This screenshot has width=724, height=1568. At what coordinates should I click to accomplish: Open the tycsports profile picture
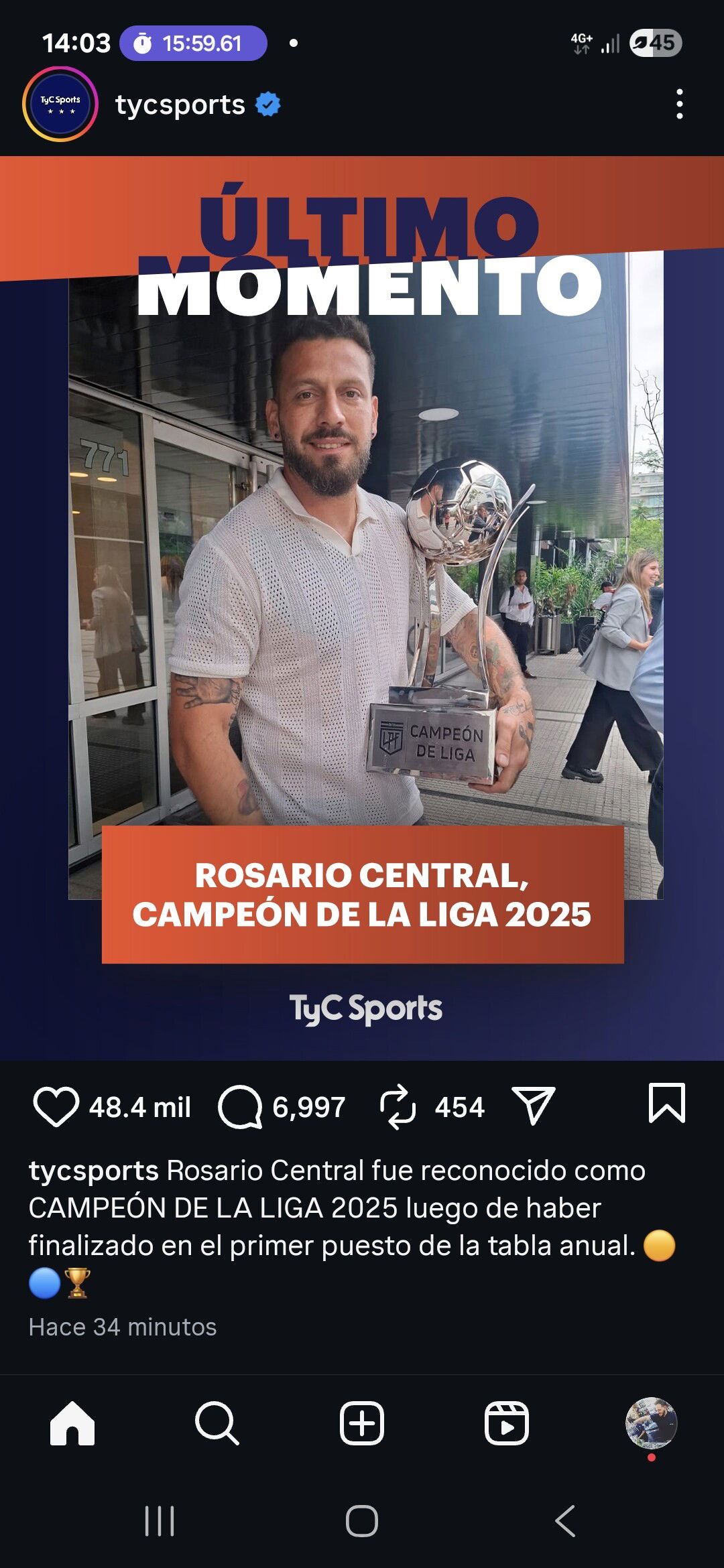pos(60,105)
